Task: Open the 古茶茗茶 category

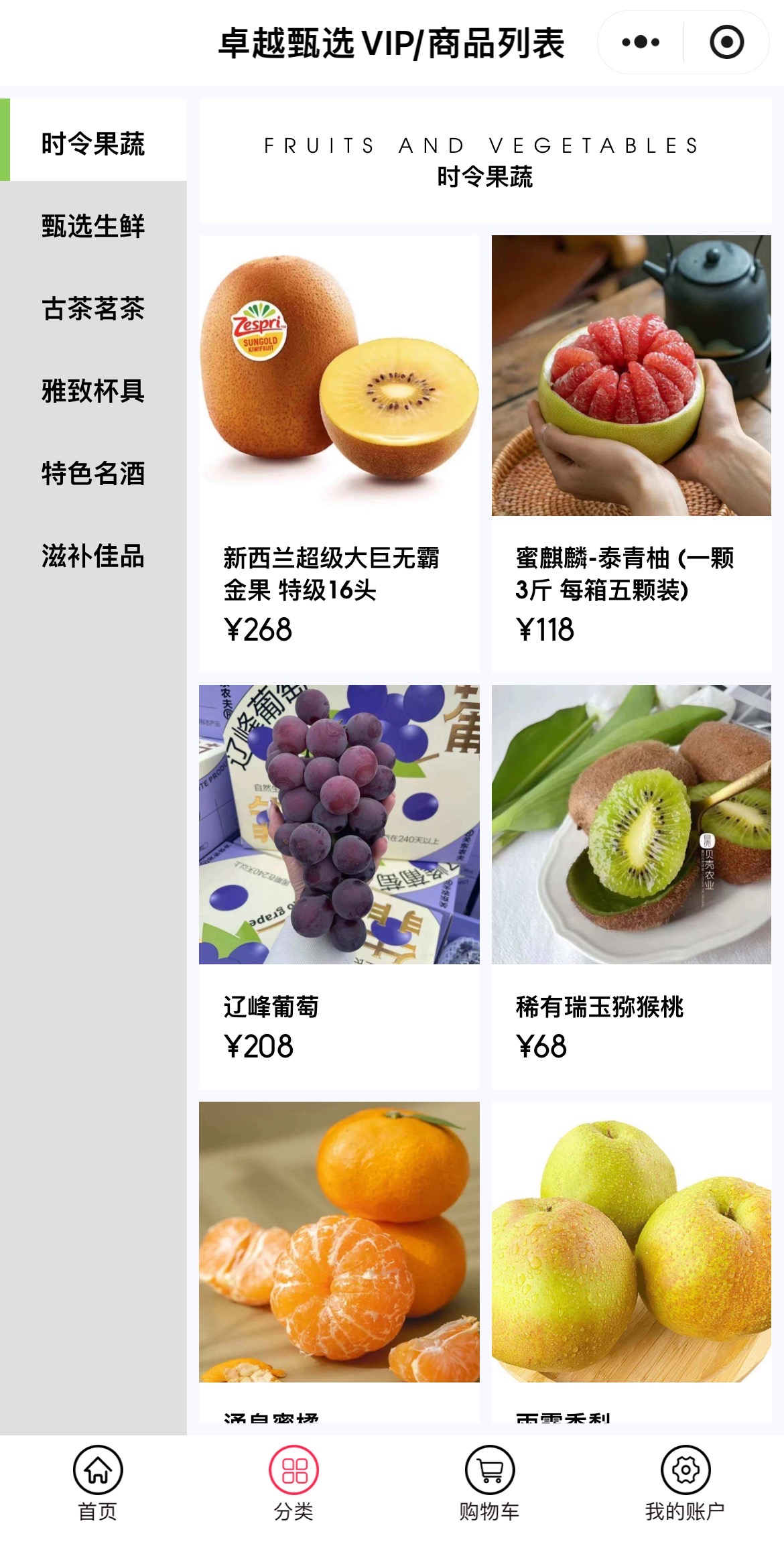Action: click(93, 308)
